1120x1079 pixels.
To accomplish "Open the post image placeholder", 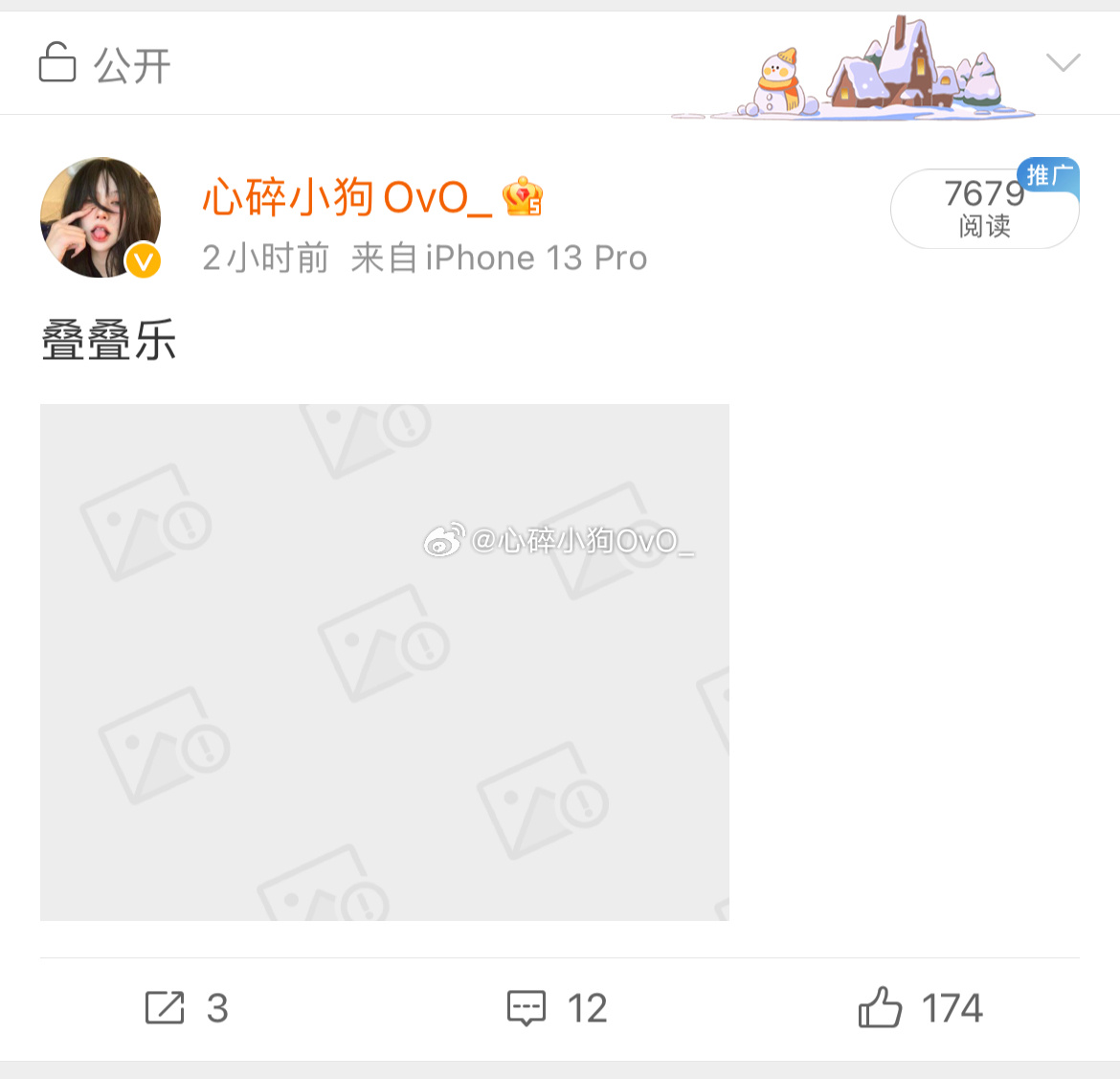I will coord(384,662).
